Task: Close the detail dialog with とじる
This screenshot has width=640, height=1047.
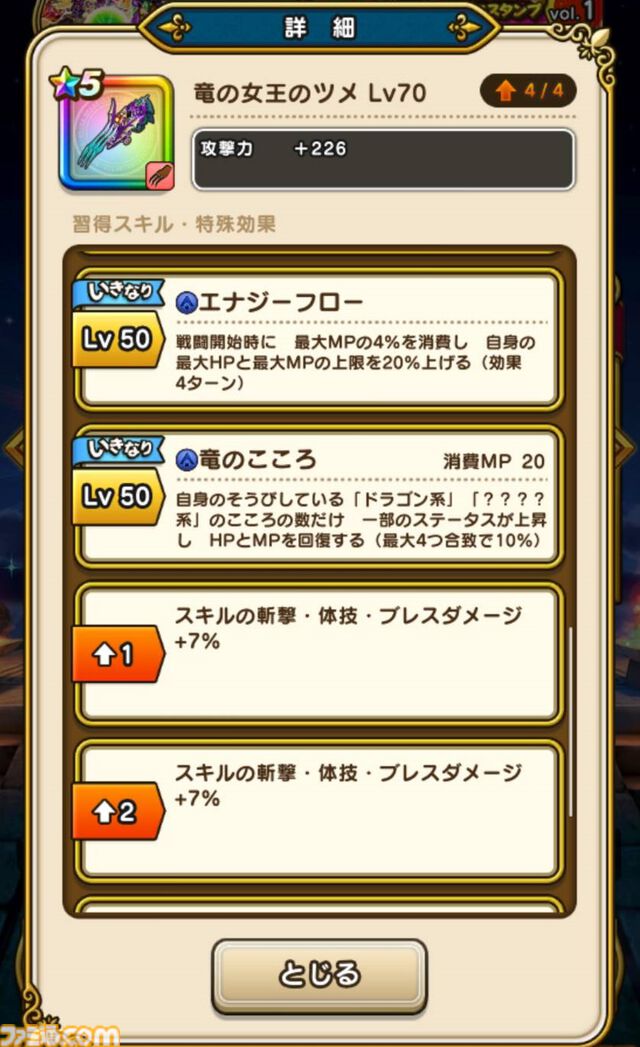Action: (319, 973)
